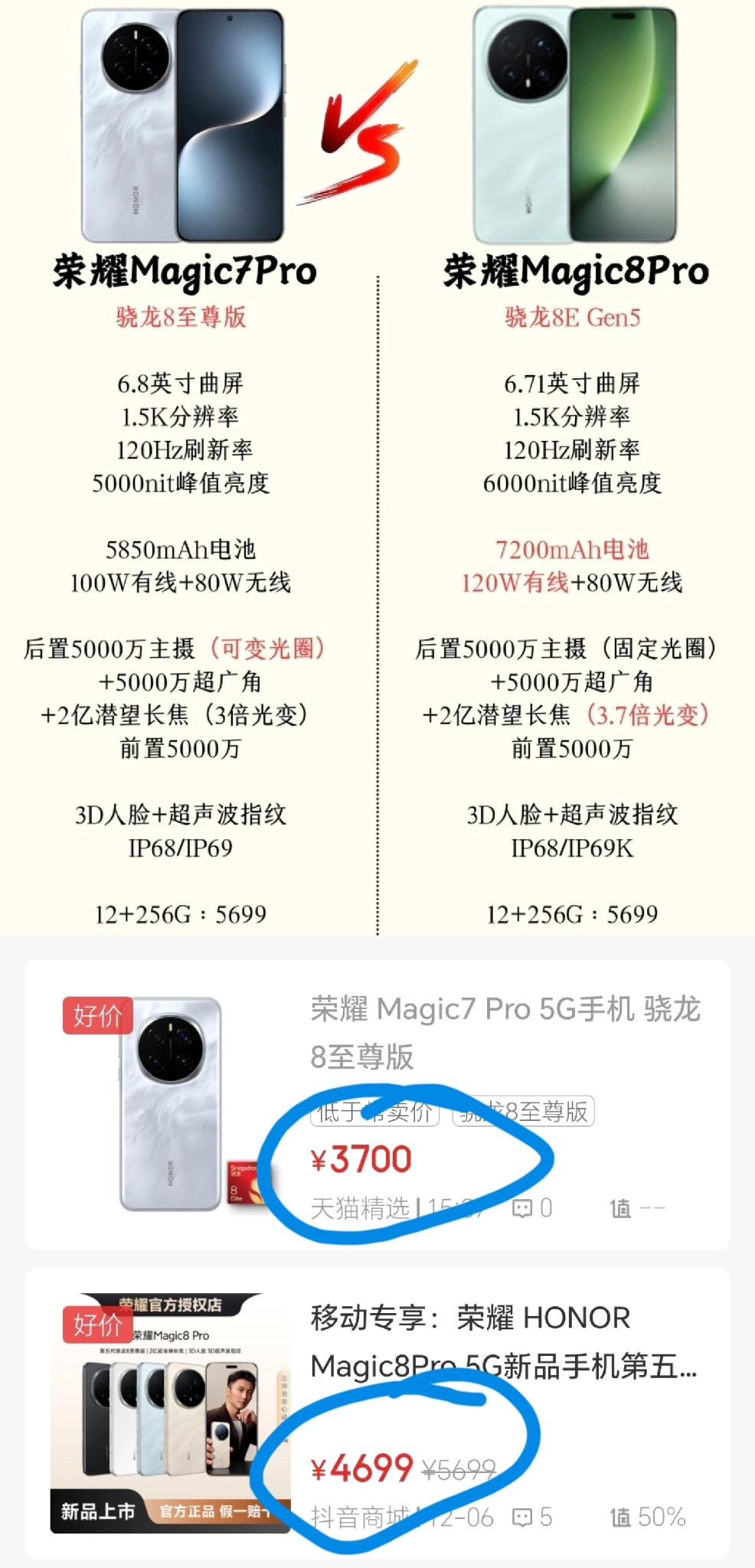Tap the 骁龙8至尊版 tag
This screenshot has width=755, height=1568.
(x=524, y=1113)
